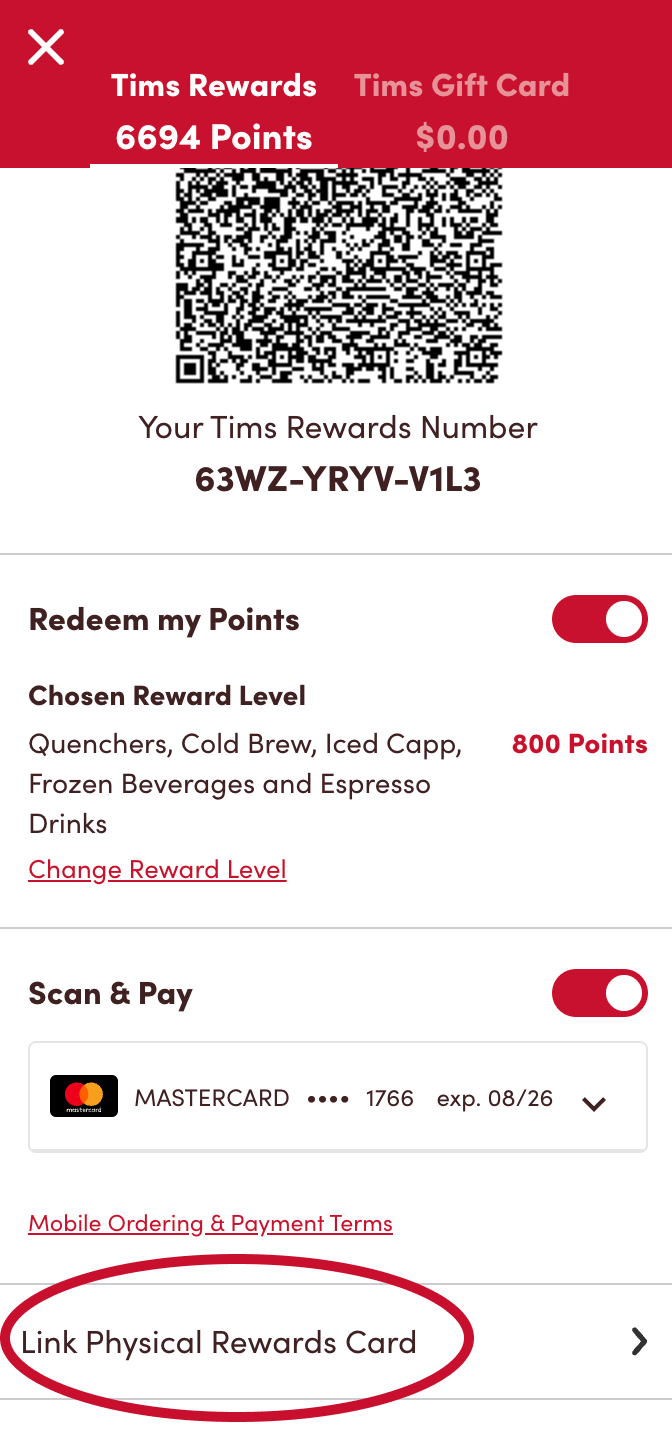This screenshot has height=1430, width=672.
Task: Disable the Scan & Pay switch
Action: 599,993
